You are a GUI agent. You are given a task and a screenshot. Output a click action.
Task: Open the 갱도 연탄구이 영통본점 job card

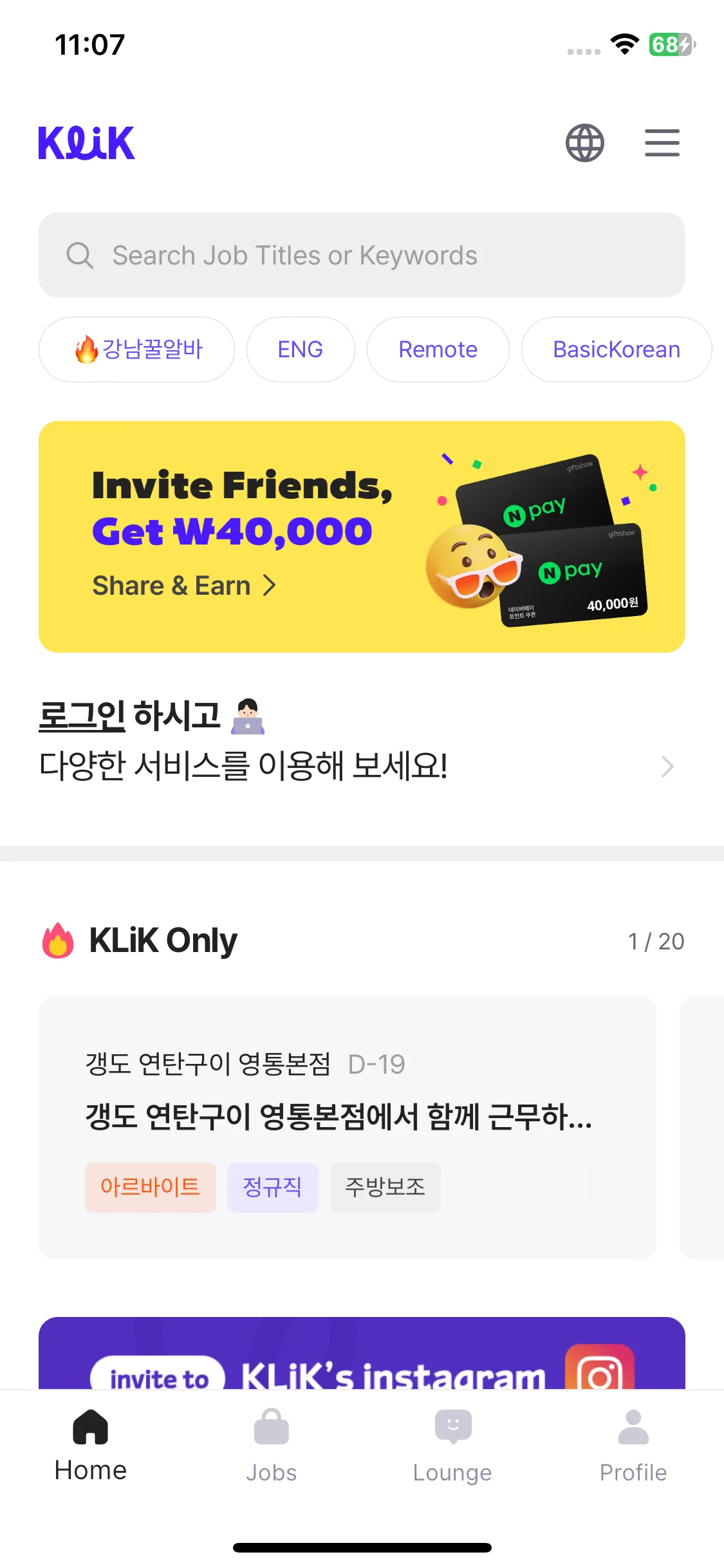pyautogui.click(x=348, y=1126)
